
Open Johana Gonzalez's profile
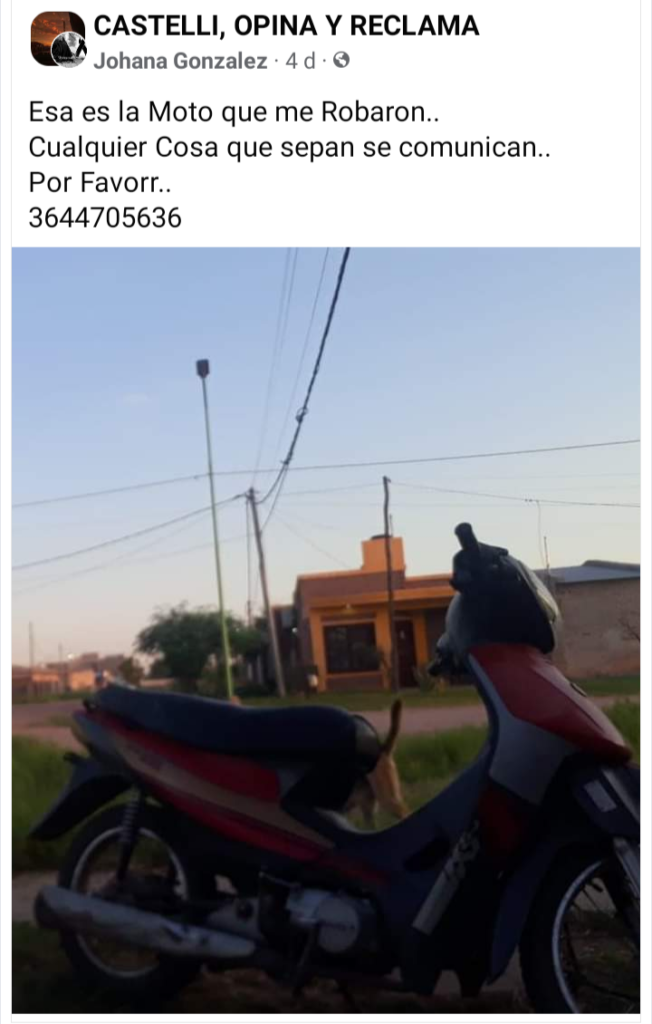click(x=180, y=61)
